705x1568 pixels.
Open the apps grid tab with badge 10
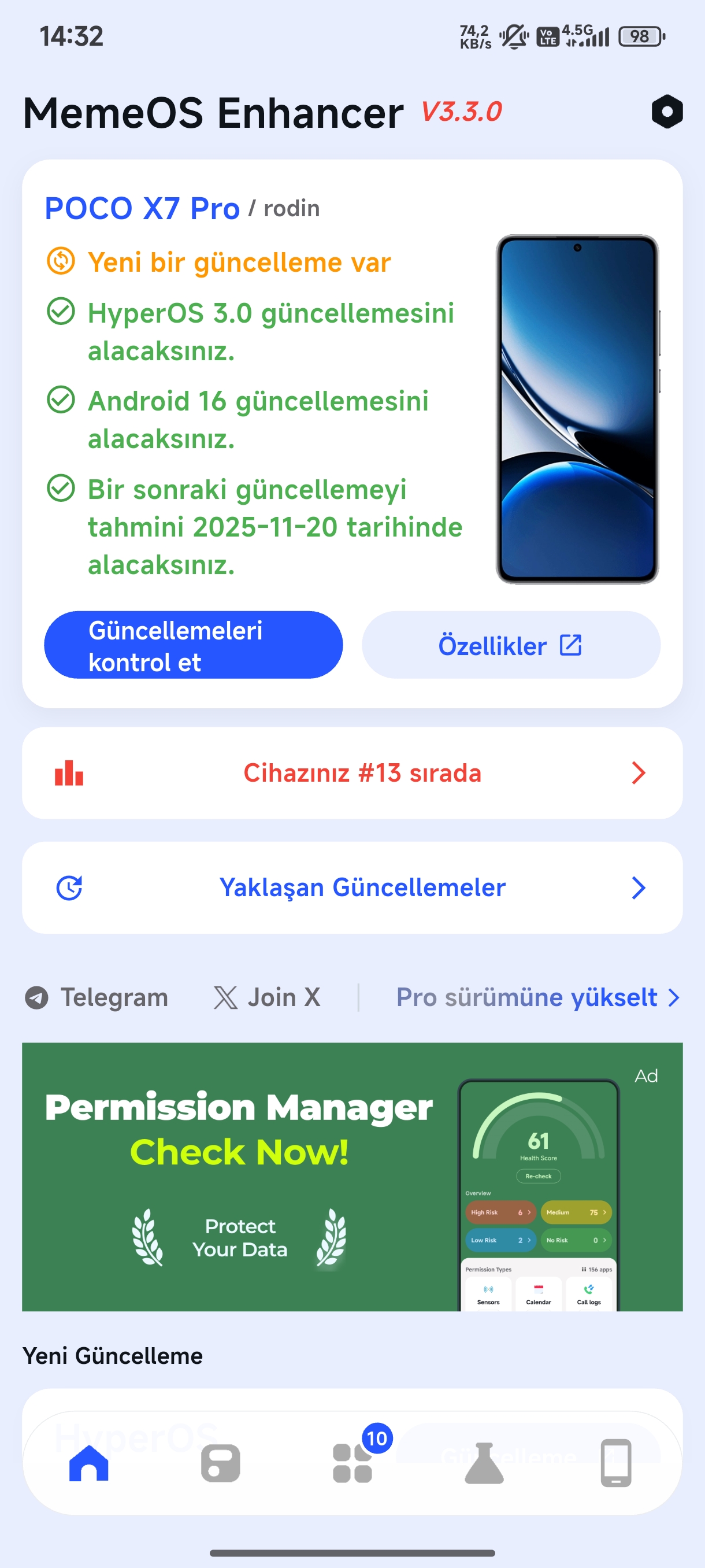pyautogui.click(x=353, y=1463)
